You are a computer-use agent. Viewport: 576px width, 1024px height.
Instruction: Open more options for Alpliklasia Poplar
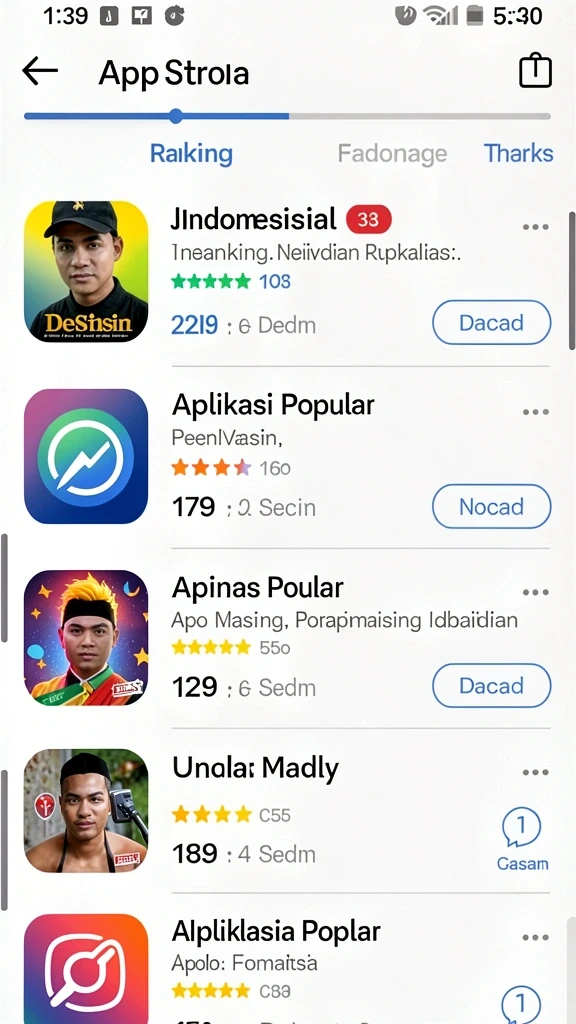[536, 938]
